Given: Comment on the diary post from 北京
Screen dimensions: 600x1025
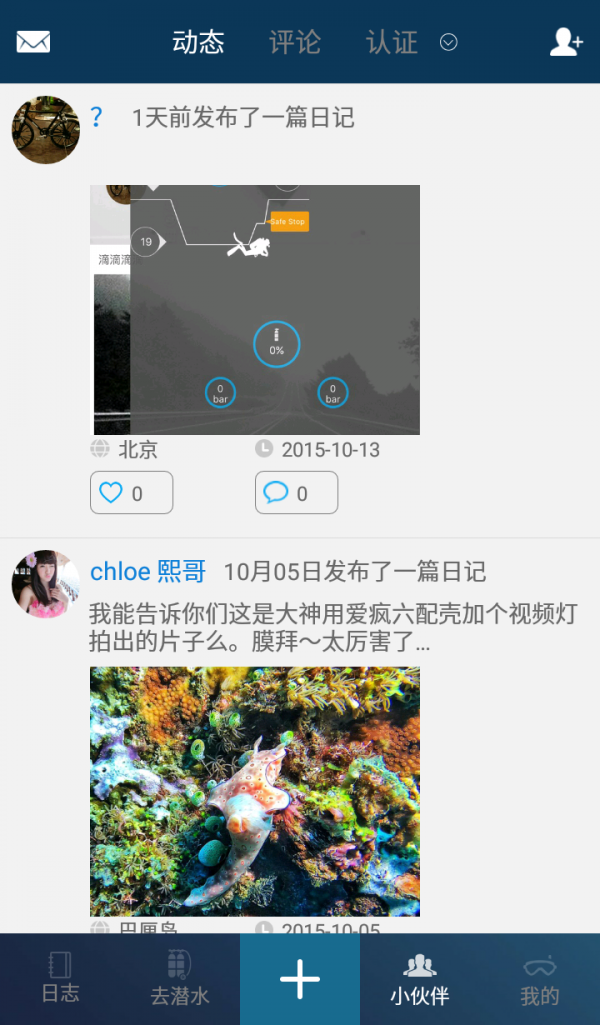Looking at the screenshot, I should tap(296, 493).
